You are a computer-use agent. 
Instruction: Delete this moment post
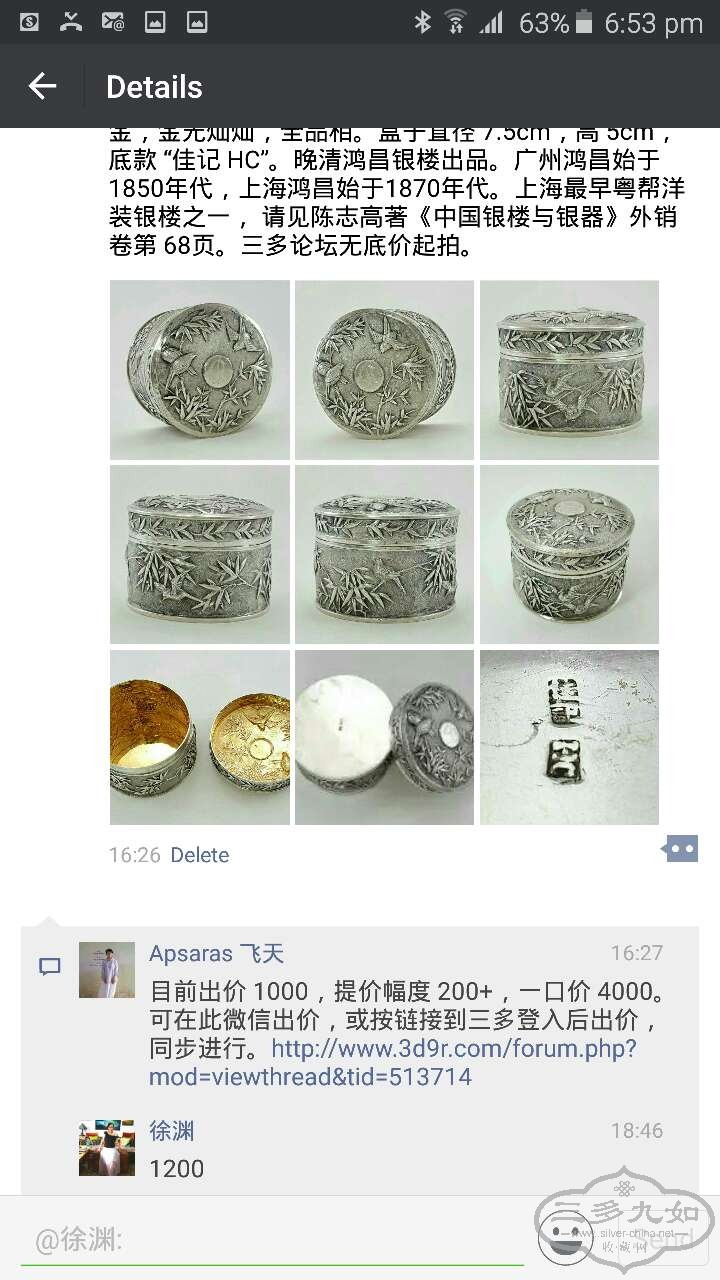[x=199, y=855]
